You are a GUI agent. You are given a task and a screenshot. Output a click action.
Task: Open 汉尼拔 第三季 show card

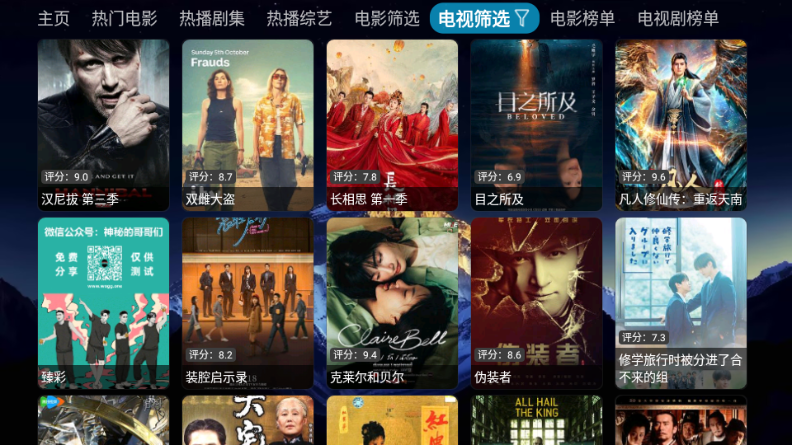point(104,124)
